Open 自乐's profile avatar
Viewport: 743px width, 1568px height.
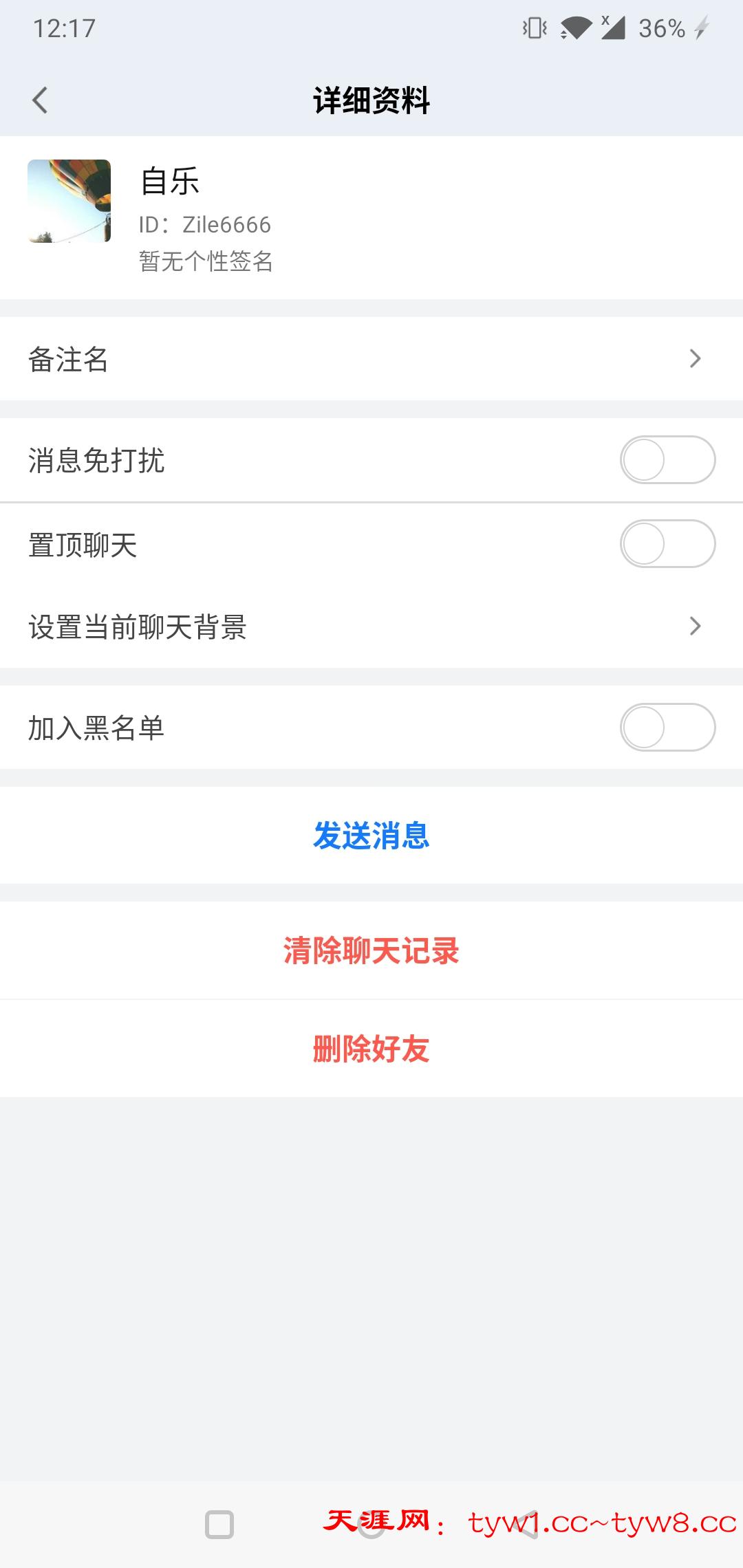(69, 201)
